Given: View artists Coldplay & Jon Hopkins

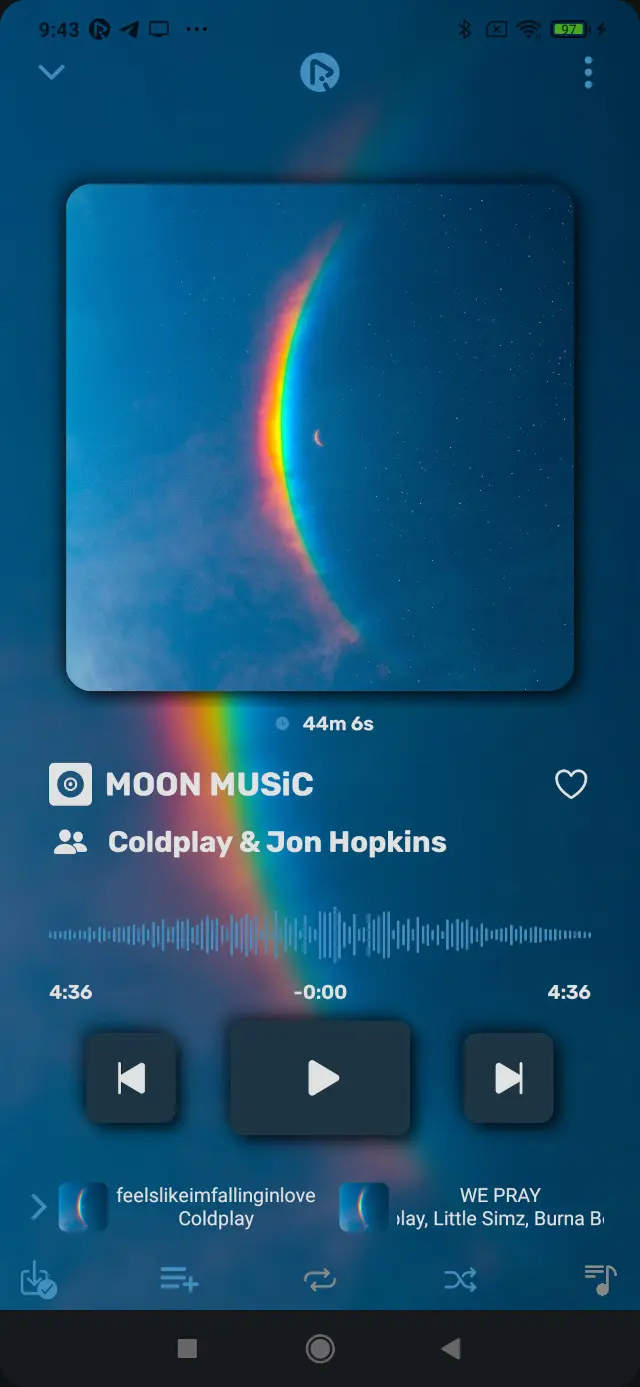Looking at the screenshot, I should click(276, 842).
